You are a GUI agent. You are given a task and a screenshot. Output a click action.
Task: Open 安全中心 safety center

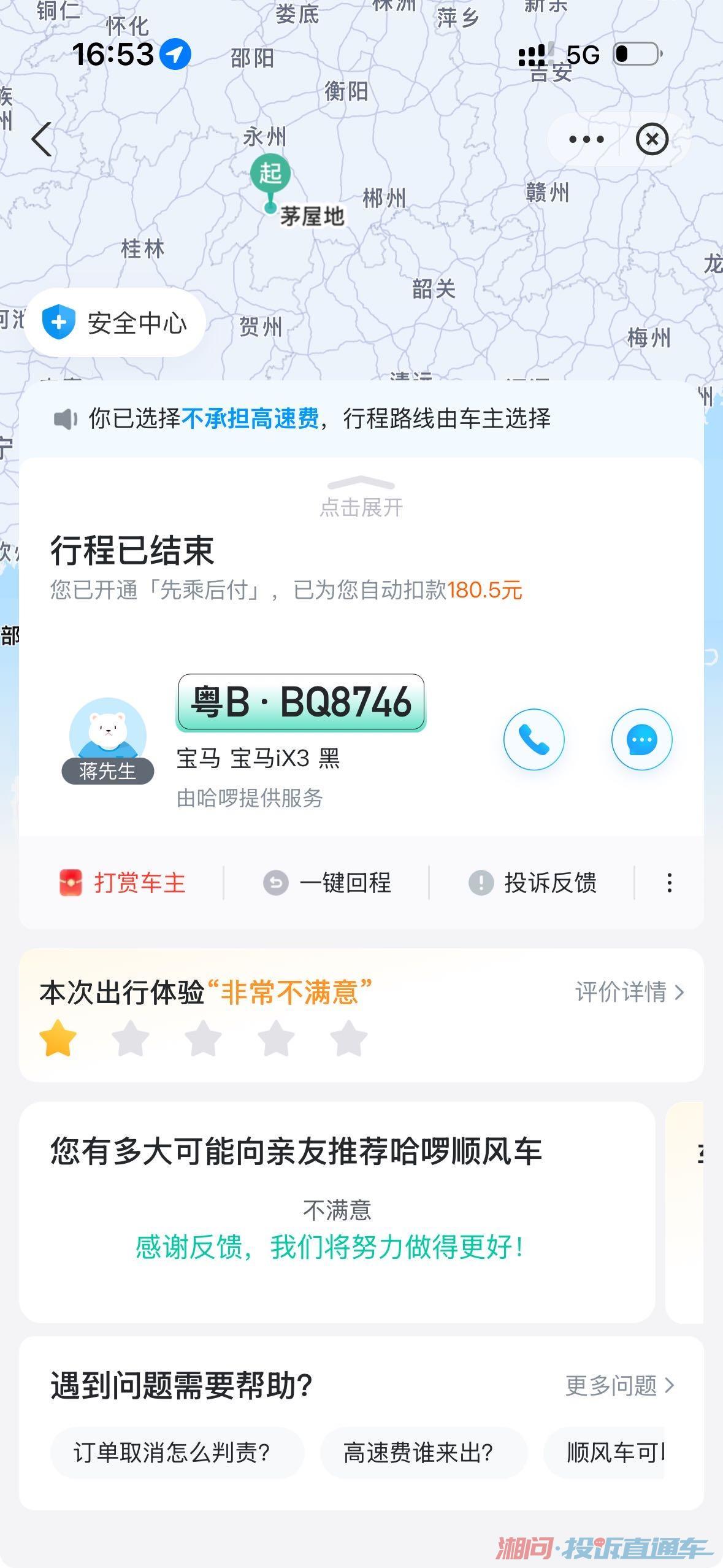[115, 323]
